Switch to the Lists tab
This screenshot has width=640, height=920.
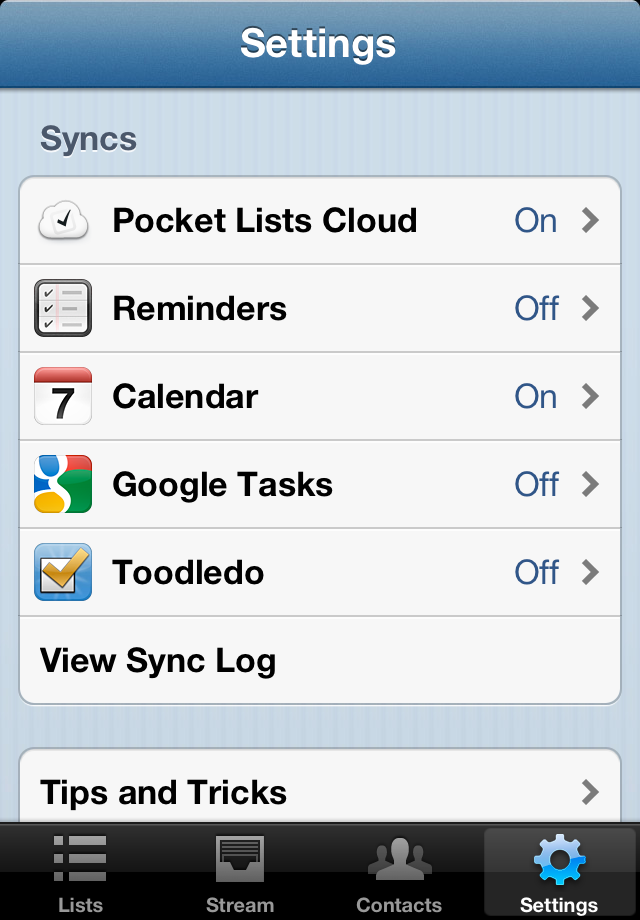tap(80, 872)
